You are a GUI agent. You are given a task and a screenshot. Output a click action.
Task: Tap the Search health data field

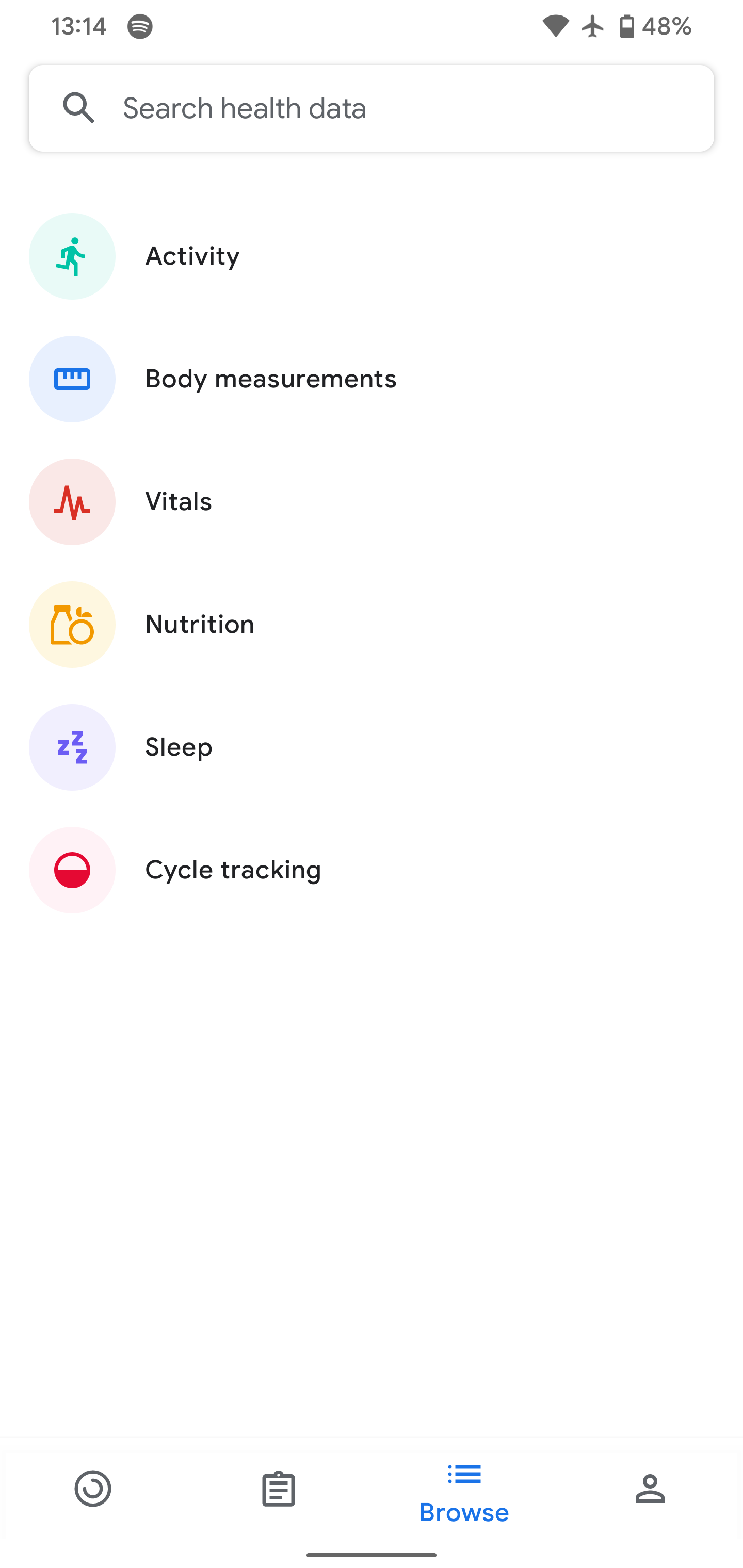pos(372,108)
